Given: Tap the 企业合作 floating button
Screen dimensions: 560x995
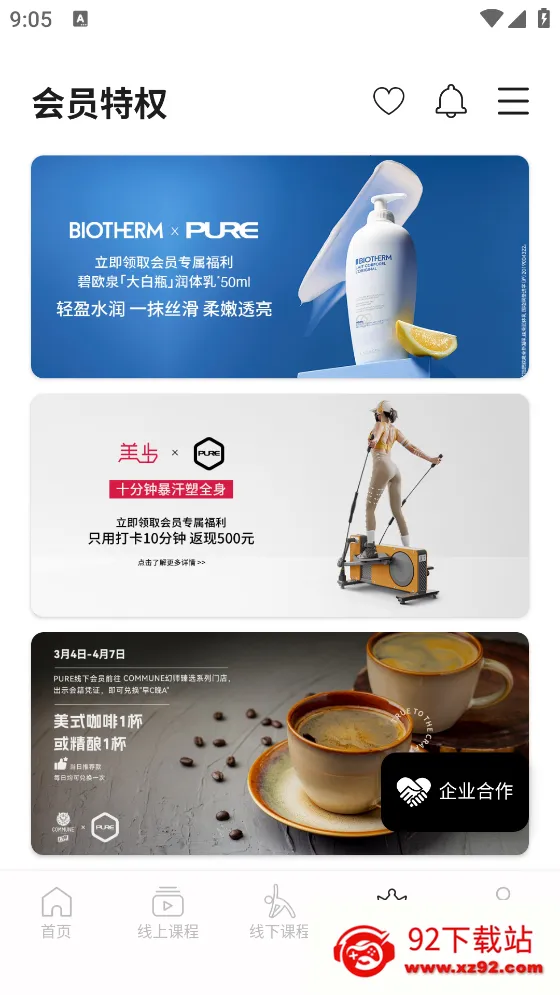Looking at the screenshot, I should 455,791.
